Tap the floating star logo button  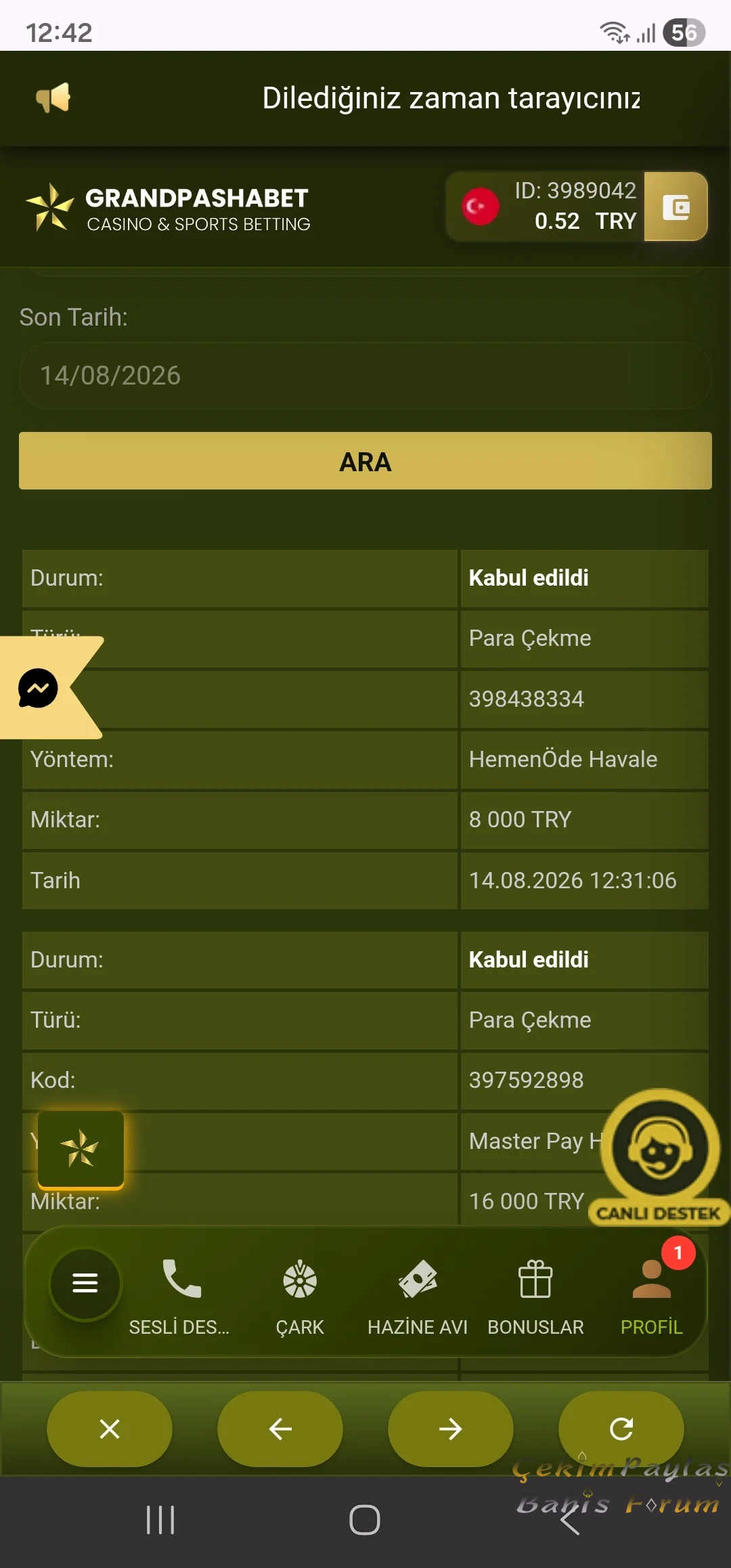[81, 1150]
